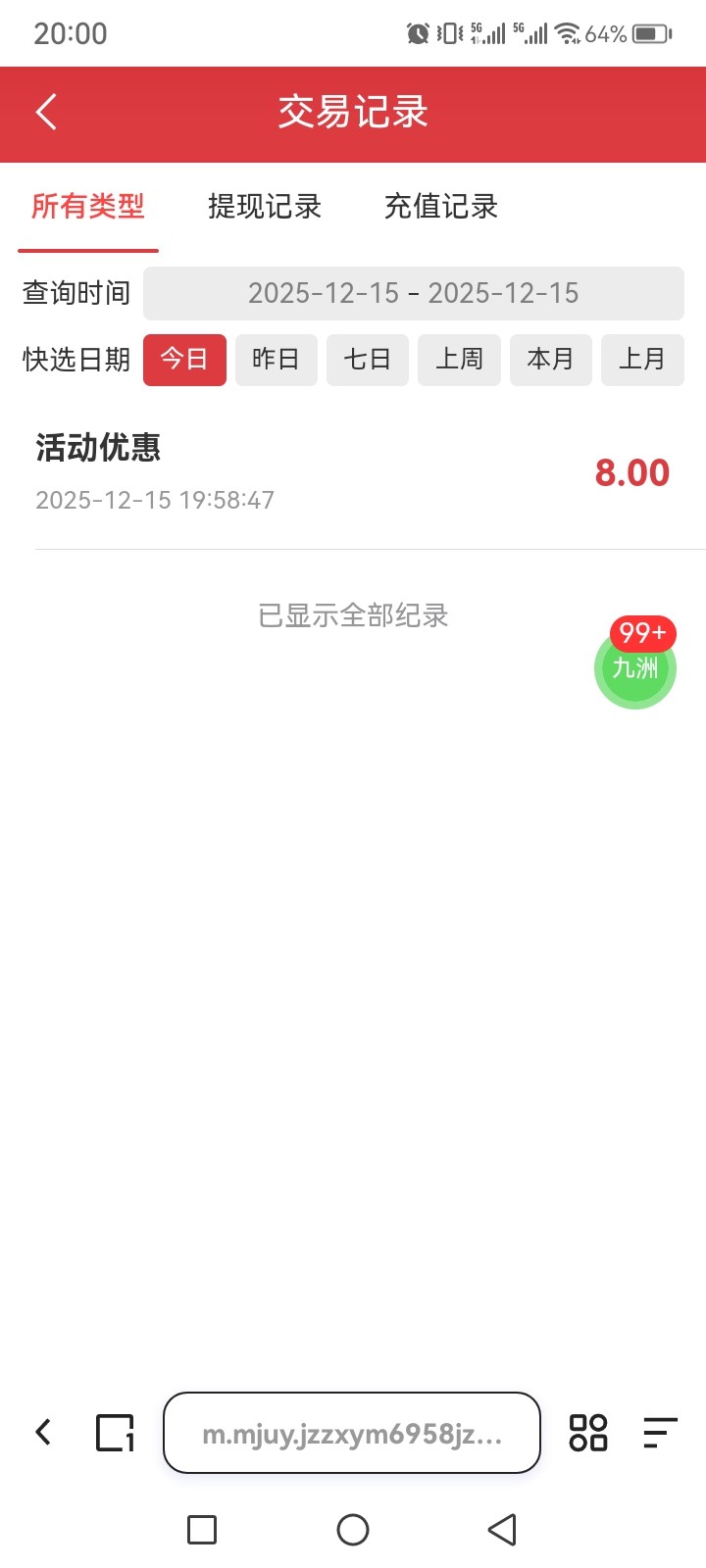Tap the browser address bar
706x1568 pixels.
352,1434
